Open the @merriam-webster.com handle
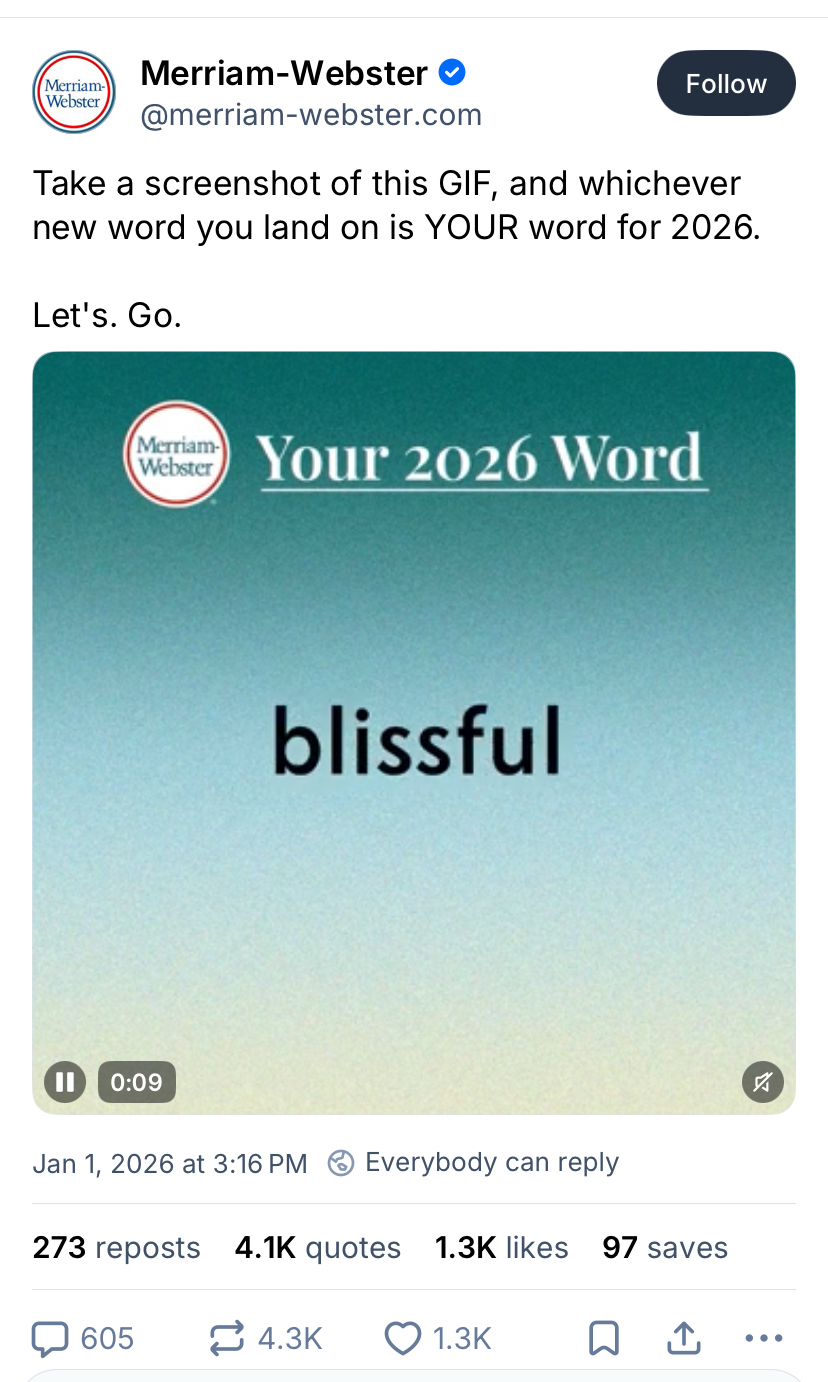This screenshot has width=828, height=1382. tap(311, 116)
